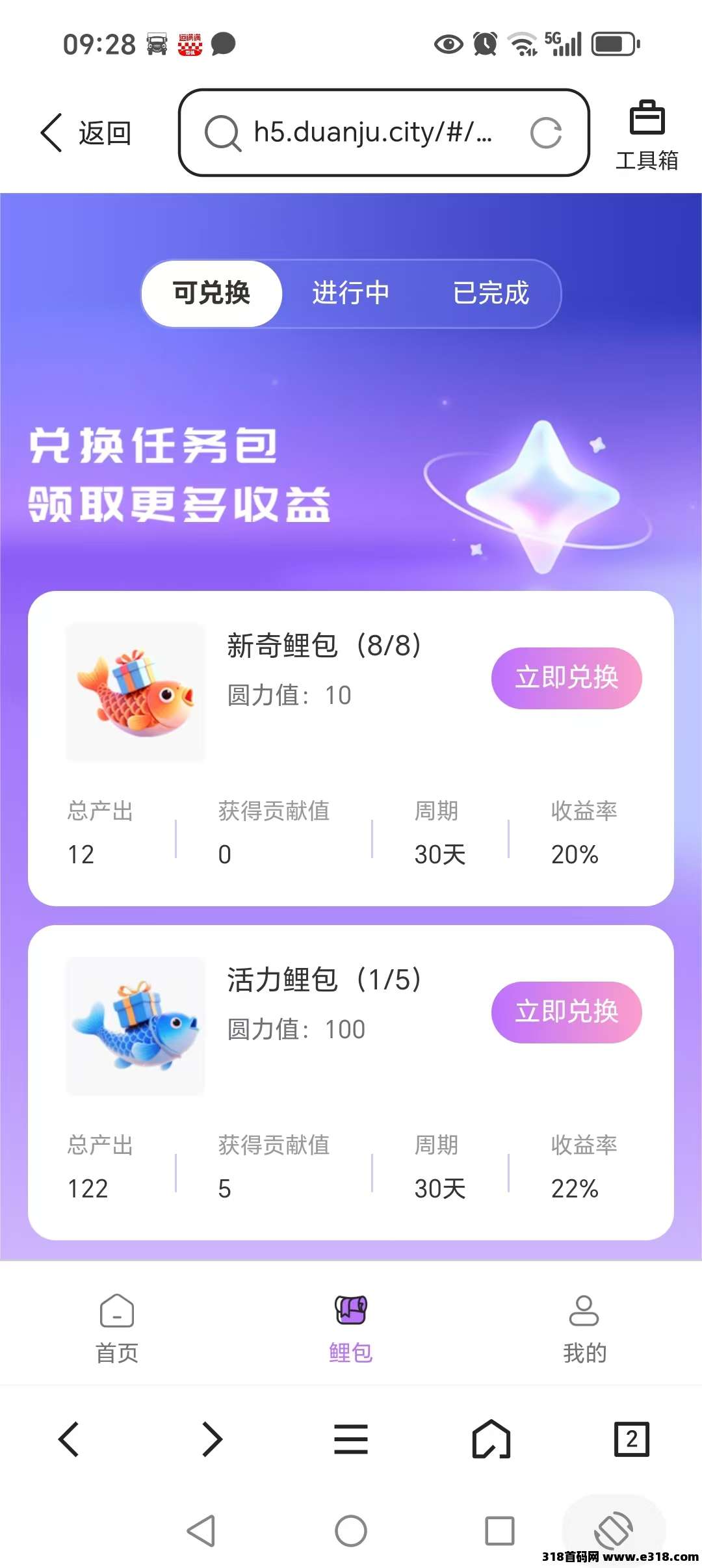Redeem the 新奇鲤包 with 立即兑换
Viewport: 702px width, 1568px height.
(x=566, y=678)
